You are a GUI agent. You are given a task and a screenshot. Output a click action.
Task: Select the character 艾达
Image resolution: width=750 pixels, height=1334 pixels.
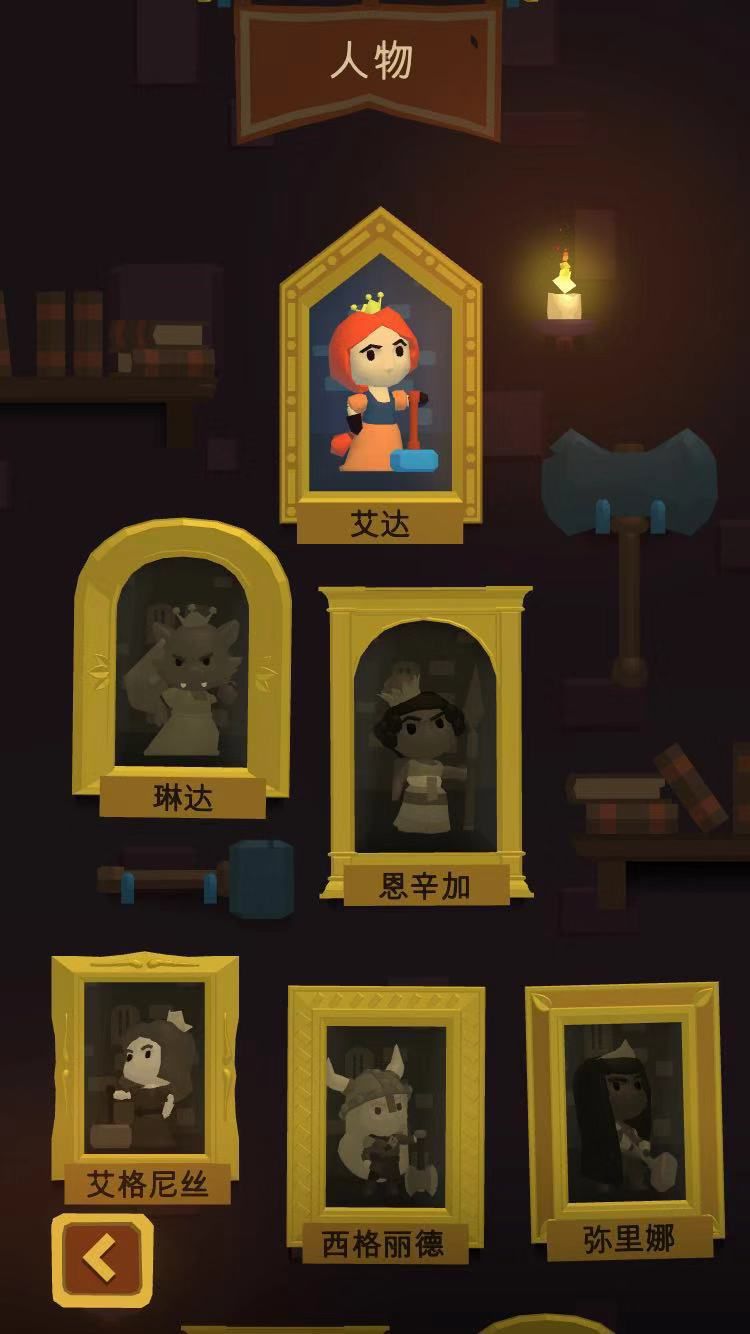381,375
